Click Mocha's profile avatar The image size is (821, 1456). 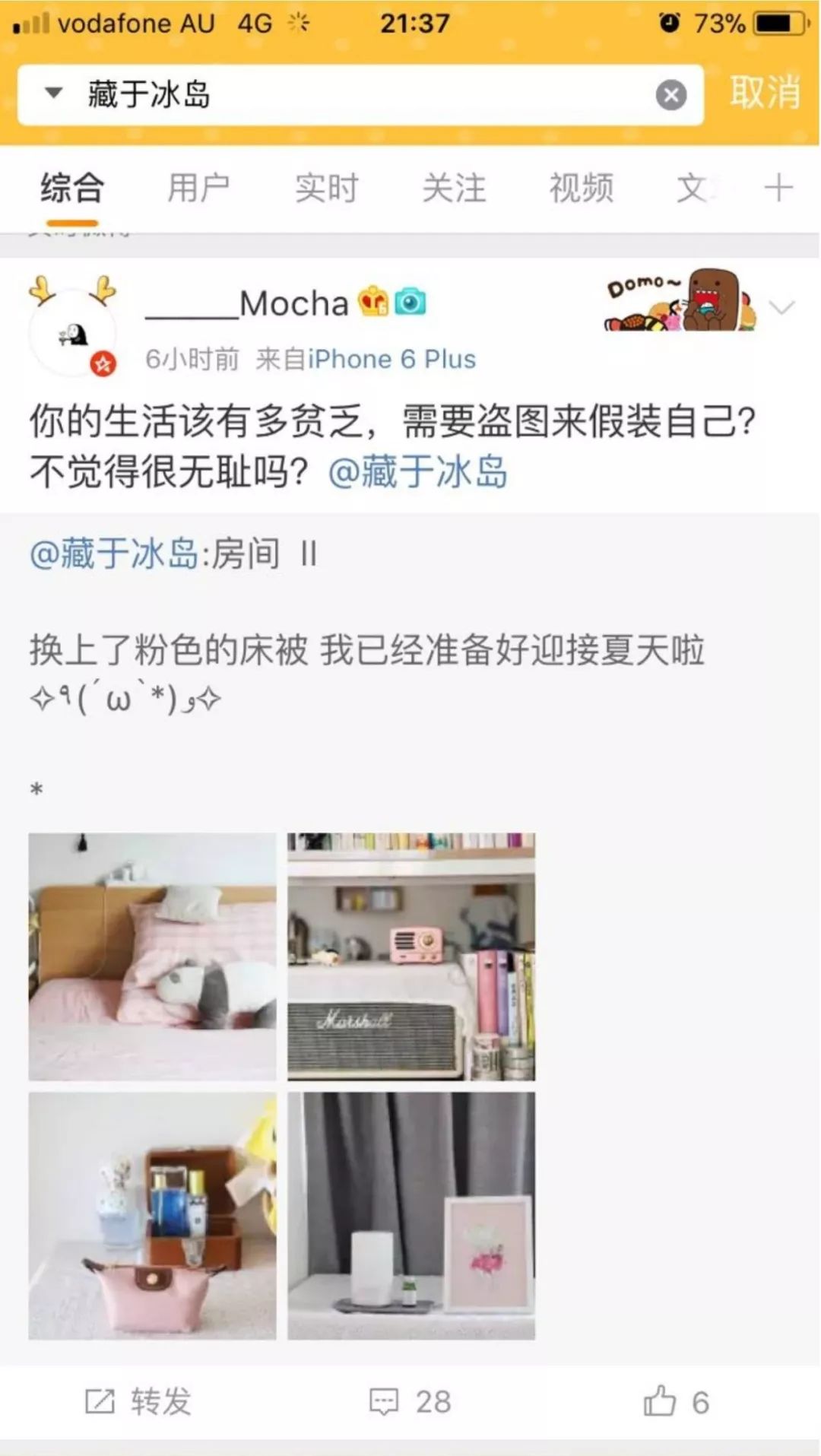tap(74, 327)
